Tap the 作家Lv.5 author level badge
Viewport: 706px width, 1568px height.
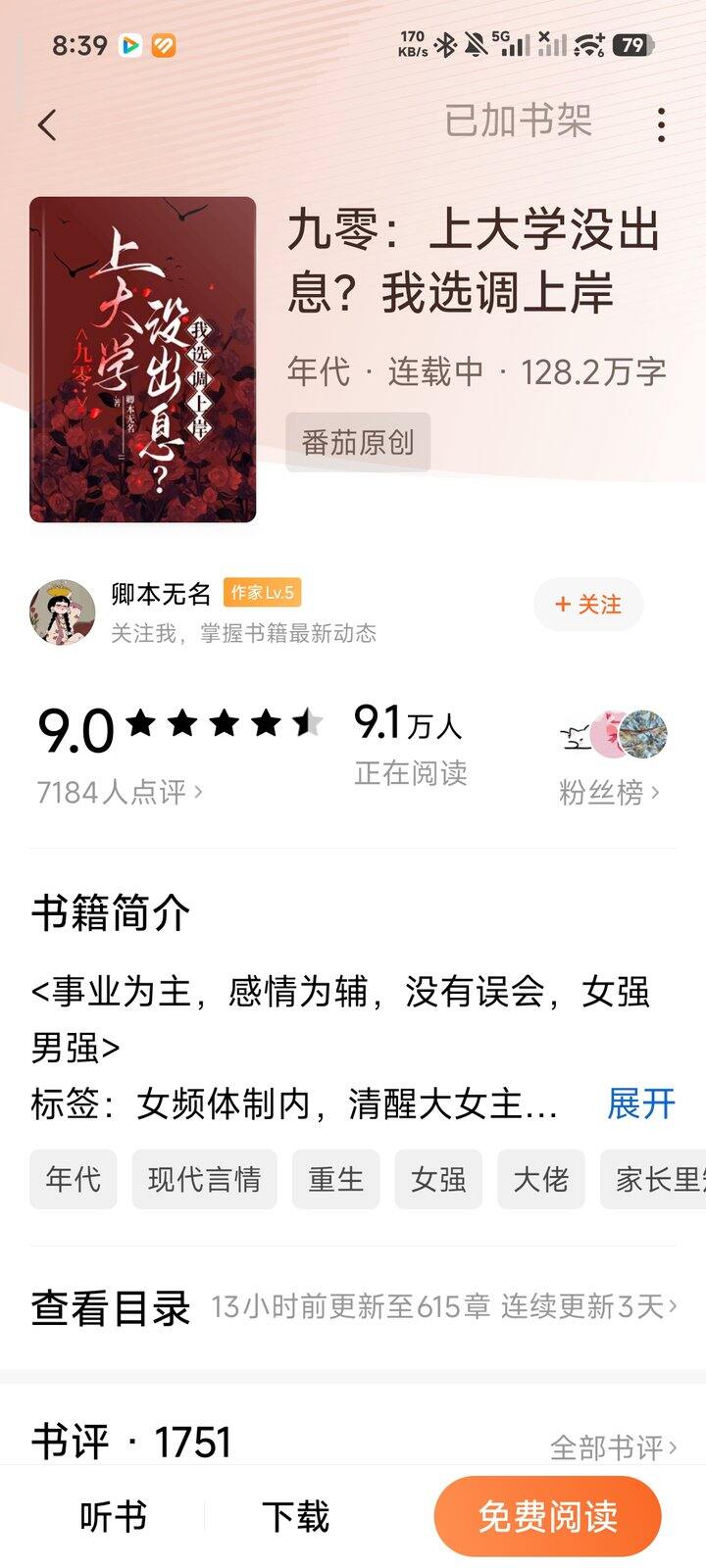pos(265,592)
